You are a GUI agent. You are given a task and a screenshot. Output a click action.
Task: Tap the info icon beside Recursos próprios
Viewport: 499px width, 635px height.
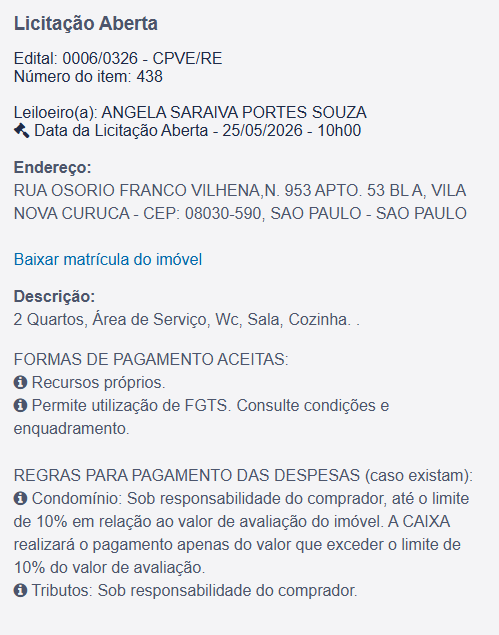pyautogui.click(x=20, y=382)
